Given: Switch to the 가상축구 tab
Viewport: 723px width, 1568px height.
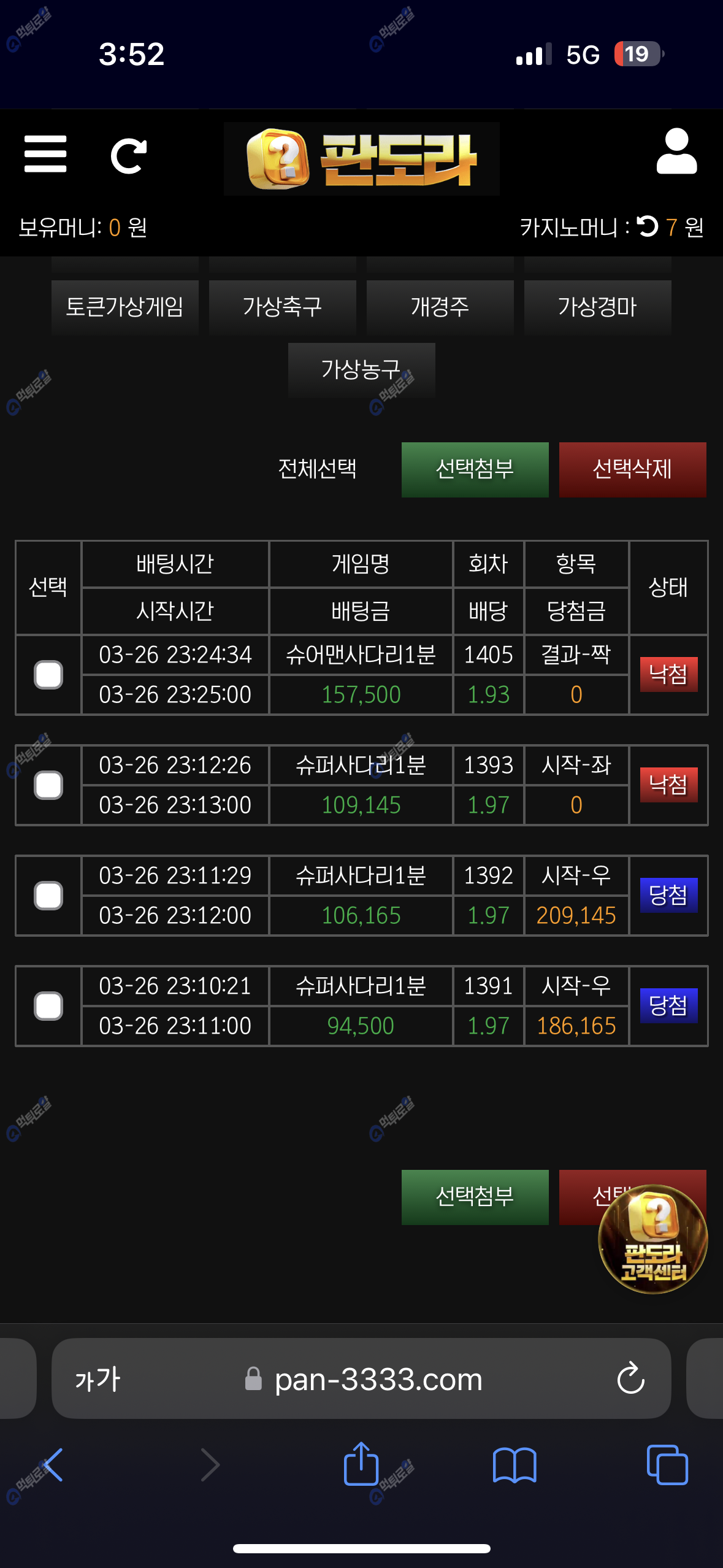Looking at the screenshot, I should [282, 307].
